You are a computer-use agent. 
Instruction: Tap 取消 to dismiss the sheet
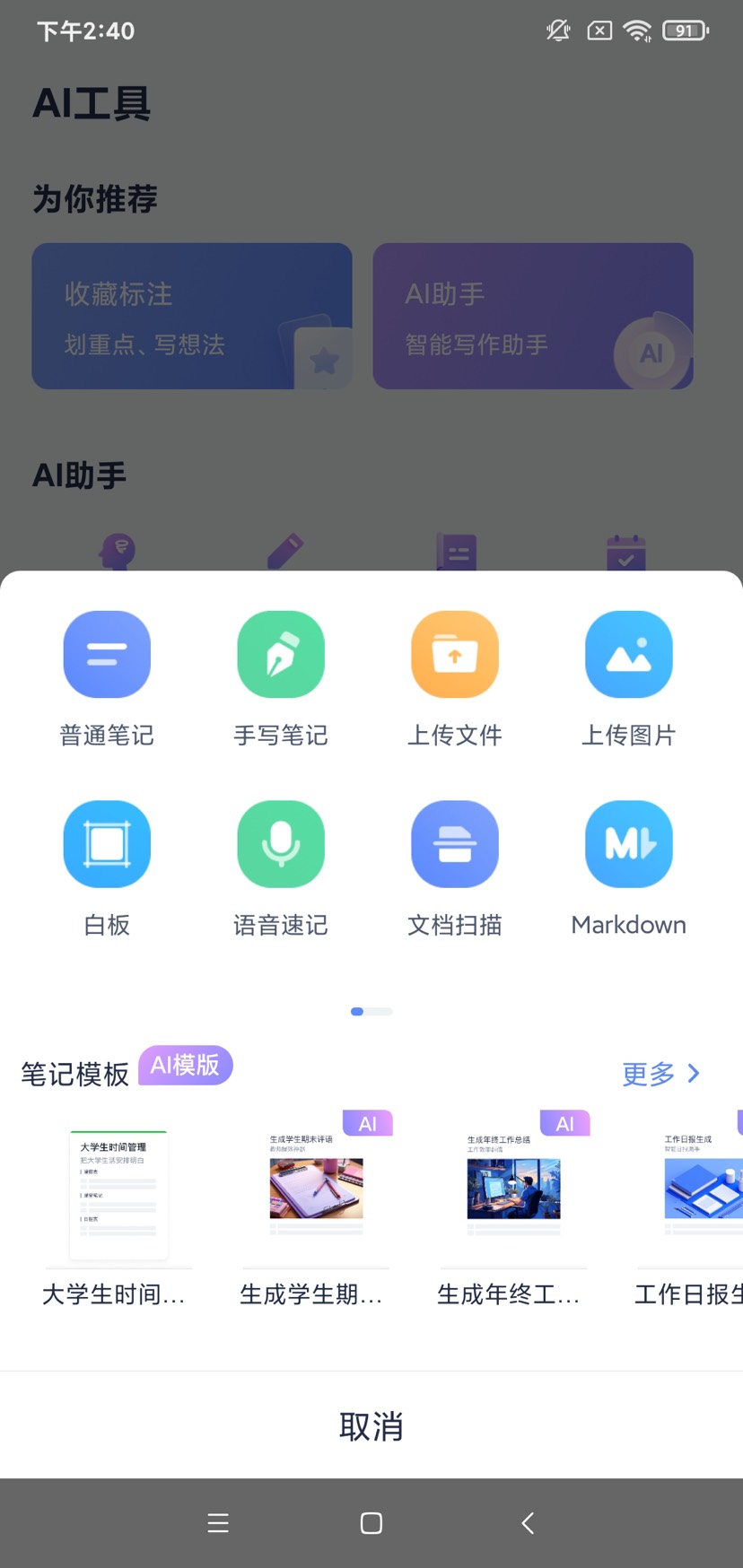(371, 1425)
